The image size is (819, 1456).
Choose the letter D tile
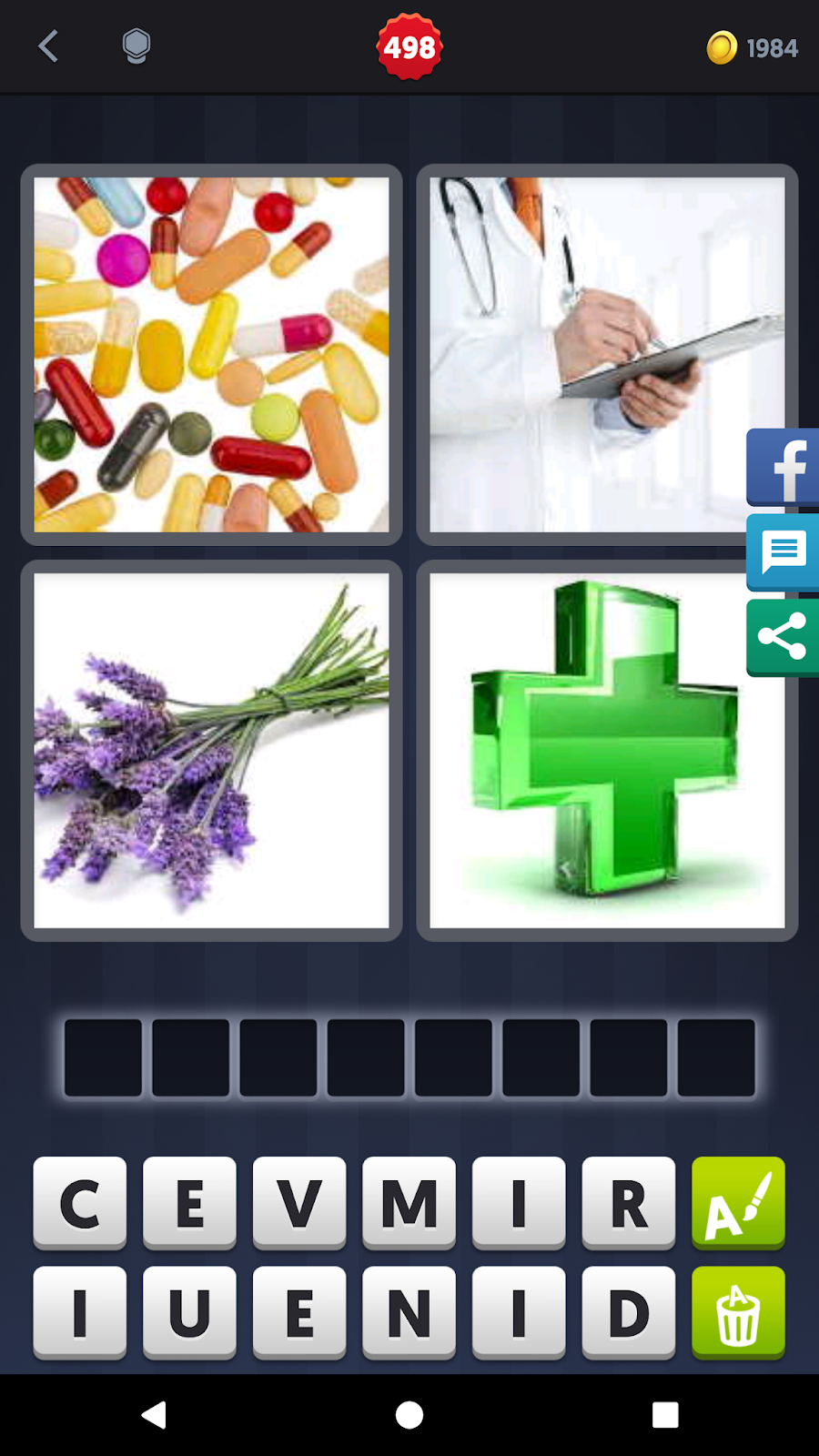[x=628, y=1312]
